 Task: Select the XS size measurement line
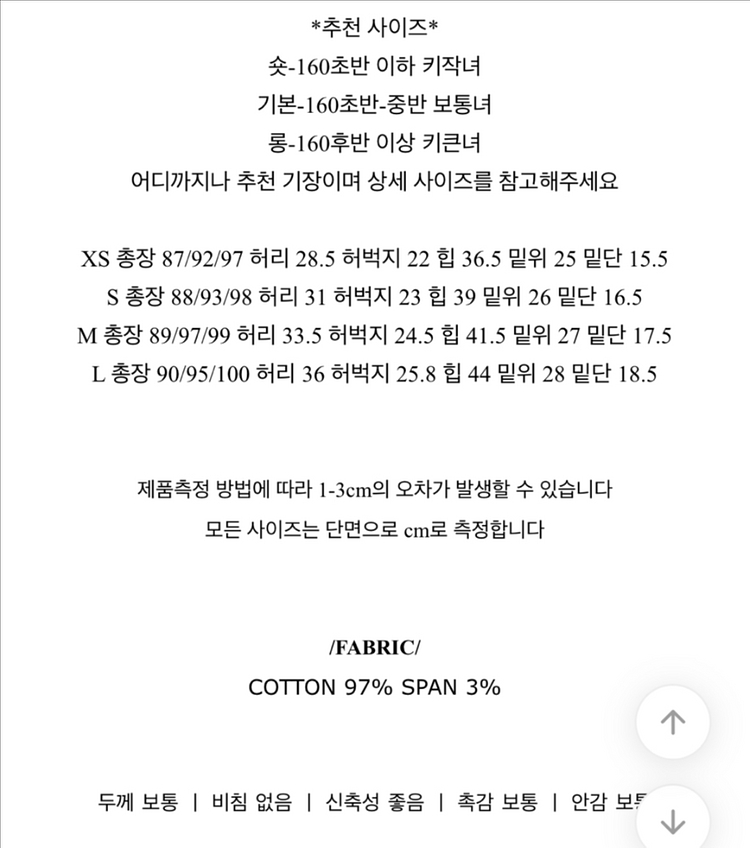pyautogui.click(x=374, y=260)
